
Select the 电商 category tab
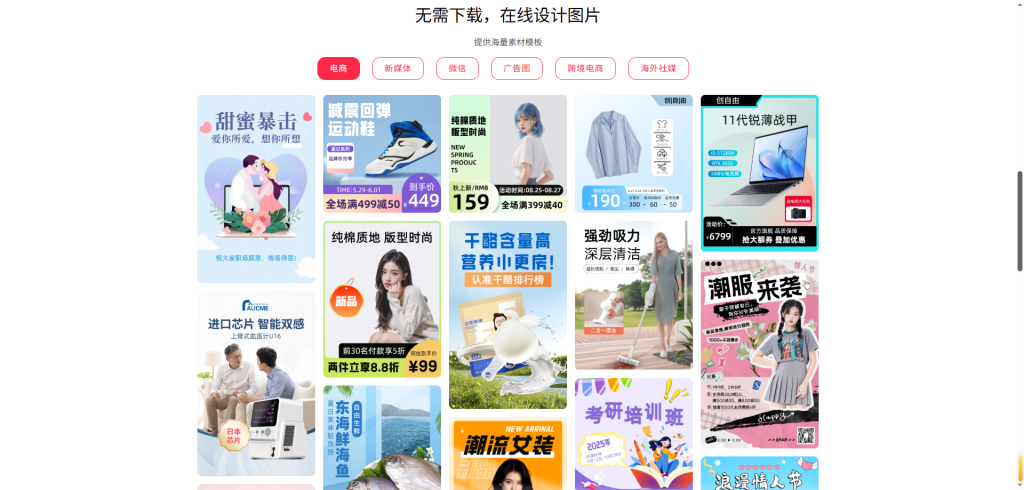338,68
